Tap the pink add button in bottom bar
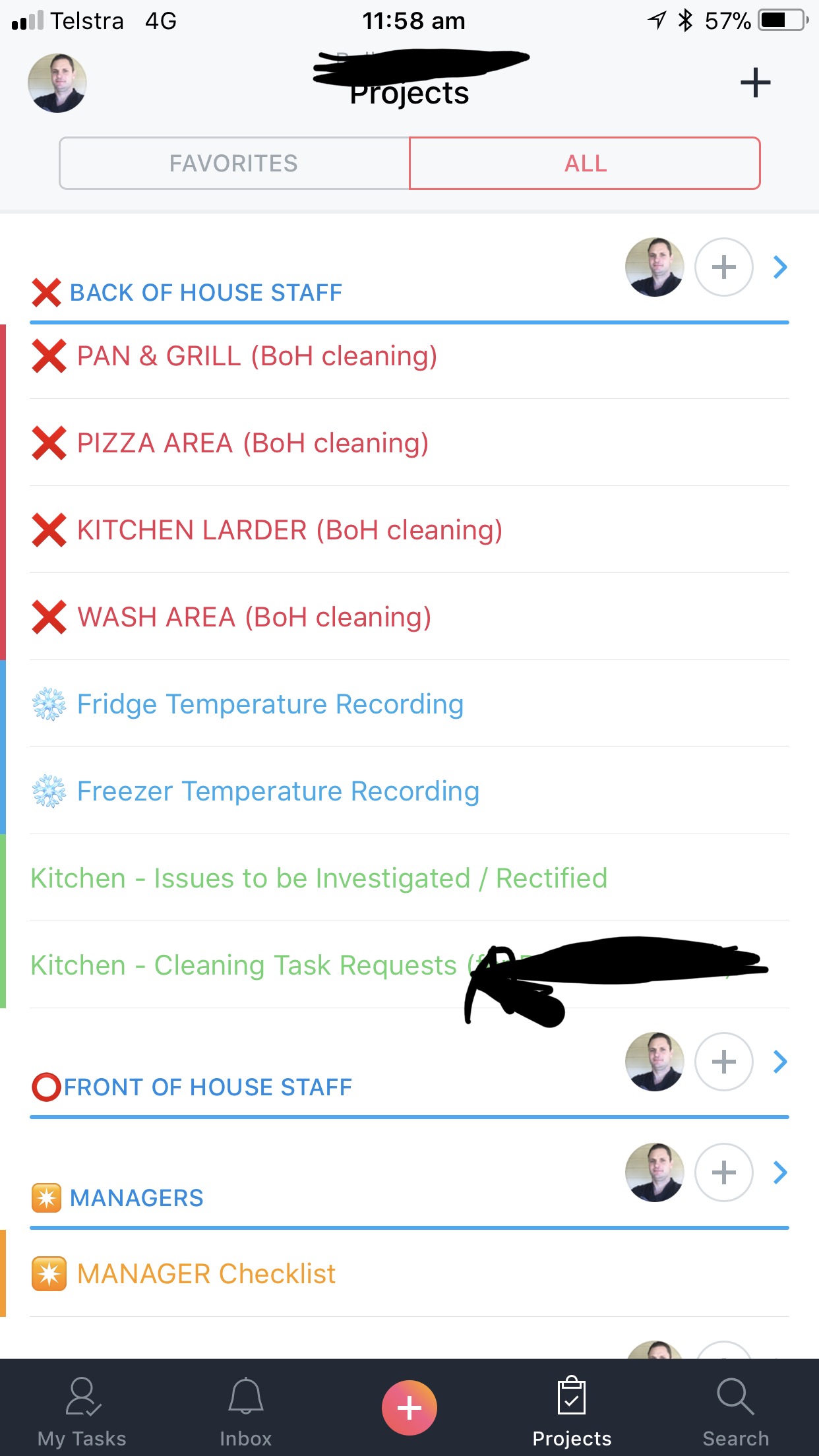819x1456 pixels. click(409, 1407)
